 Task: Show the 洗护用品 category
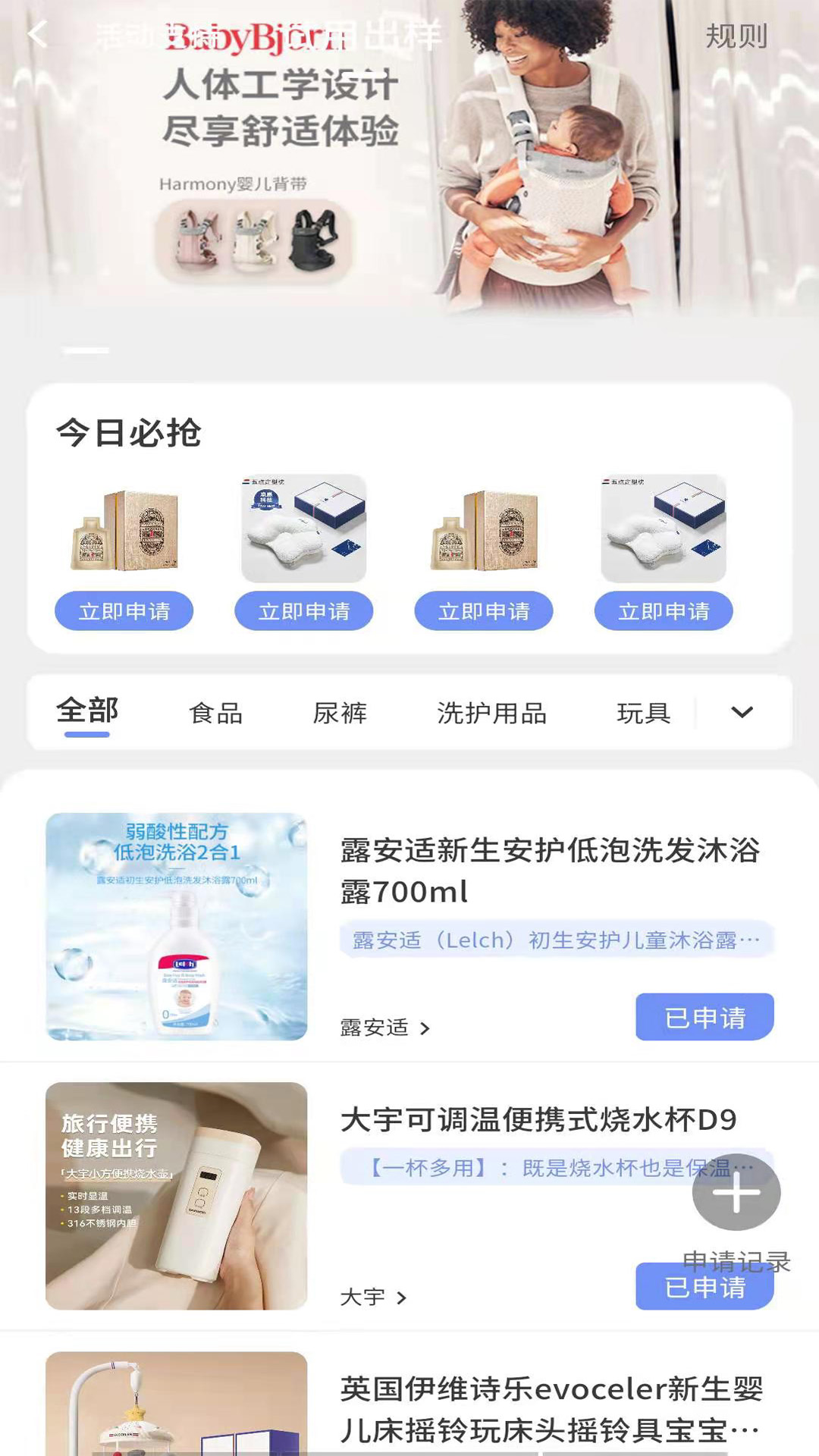[x=491, y=713]
